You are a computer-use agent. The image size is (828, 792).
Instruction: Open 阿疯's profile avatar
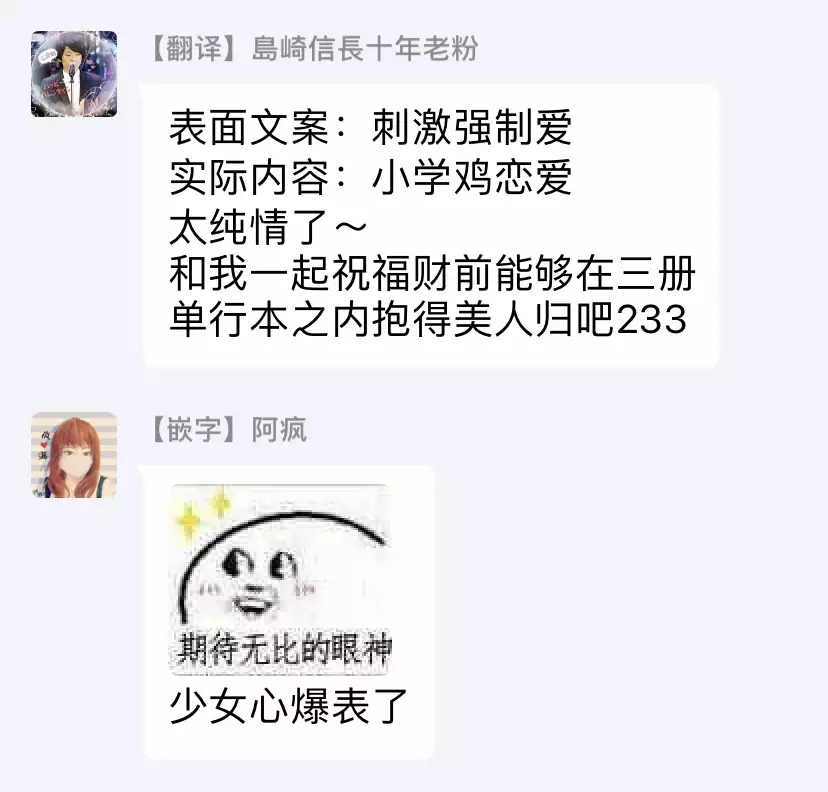click(x=74, y=455)
